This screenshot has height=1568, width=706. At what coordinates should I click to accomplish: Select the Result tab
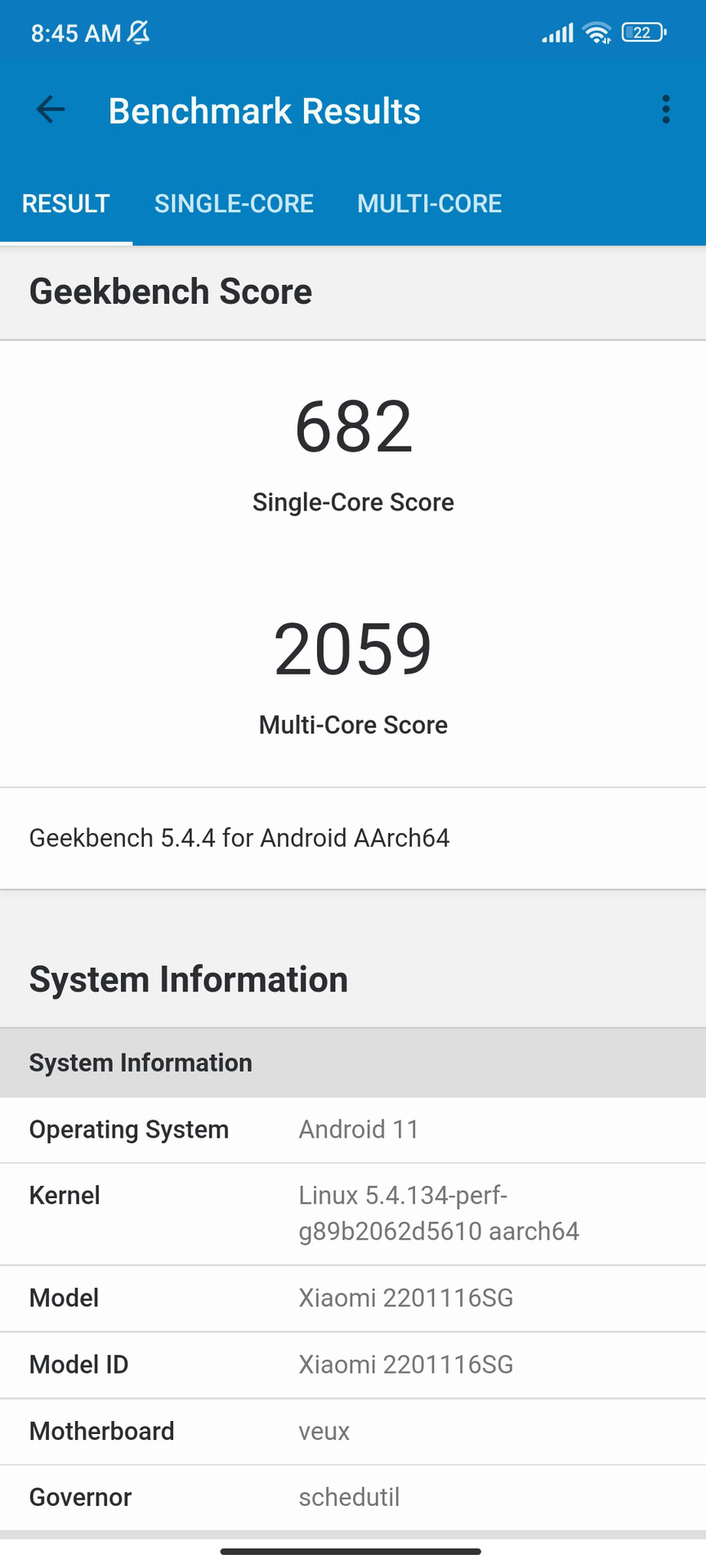65,203
